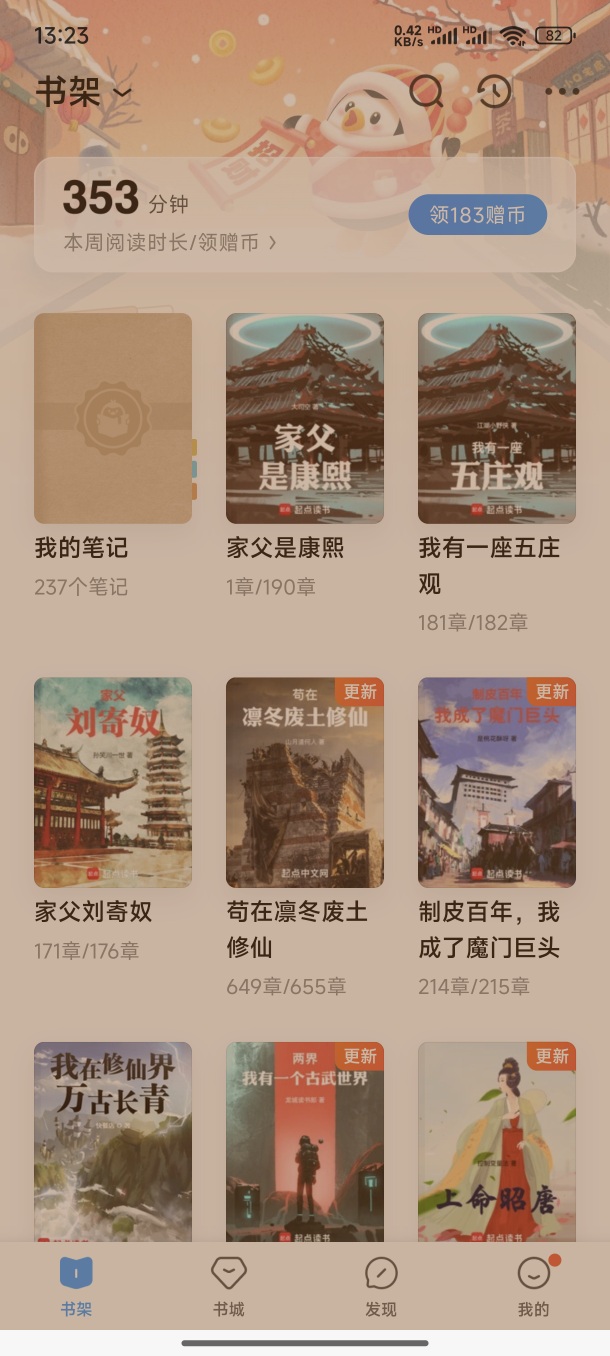Open the book 制皮百年，我成了魔门巨头
610x1356 pixels.
coord(497,782)
